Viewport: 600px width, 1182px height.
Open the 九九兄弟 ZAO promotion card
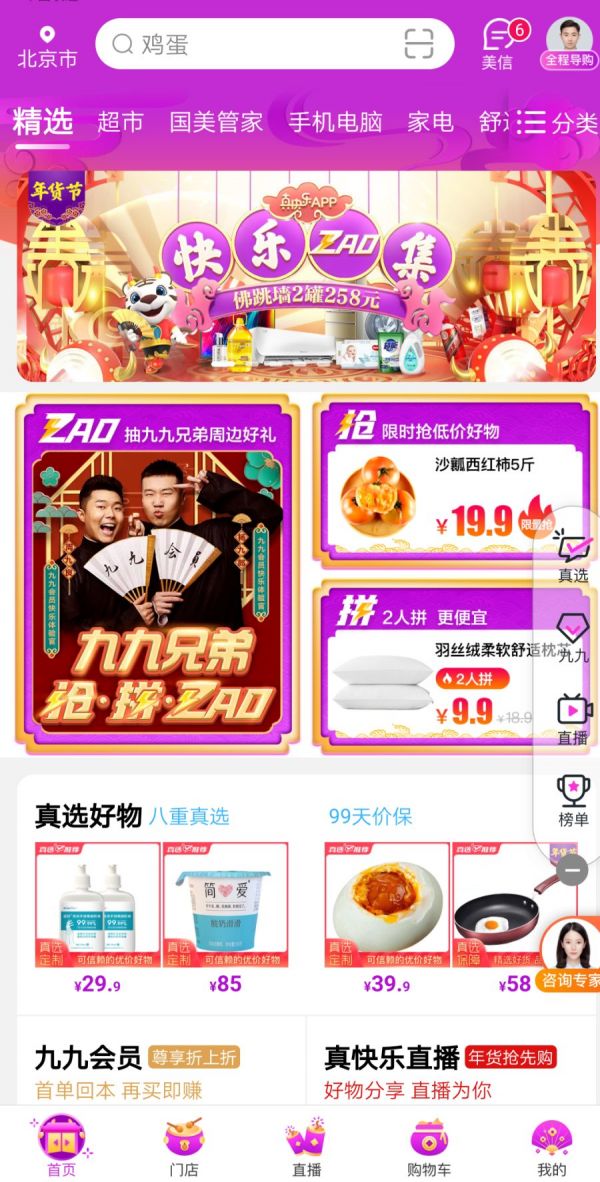pyautogui.click(x=155, y=575)
